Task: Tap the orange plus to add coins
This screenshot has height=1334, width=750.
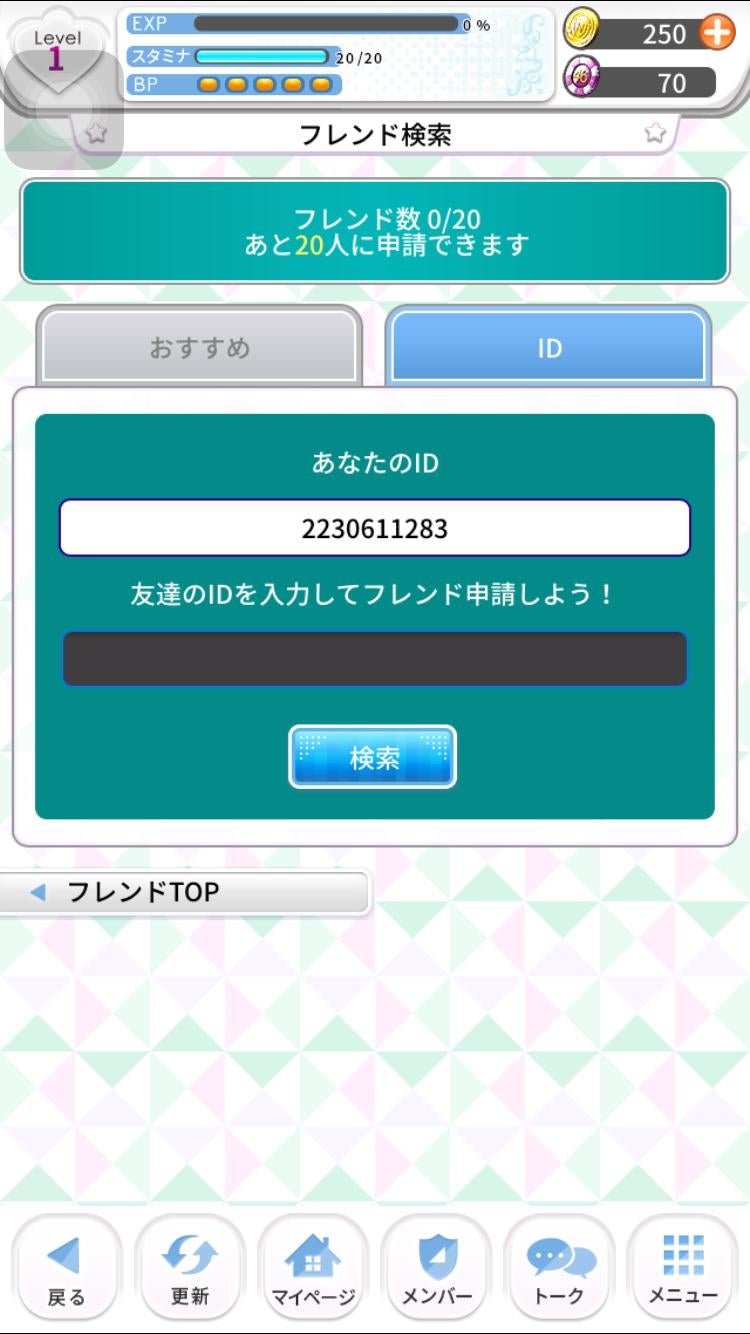Action: coord(716,33)
